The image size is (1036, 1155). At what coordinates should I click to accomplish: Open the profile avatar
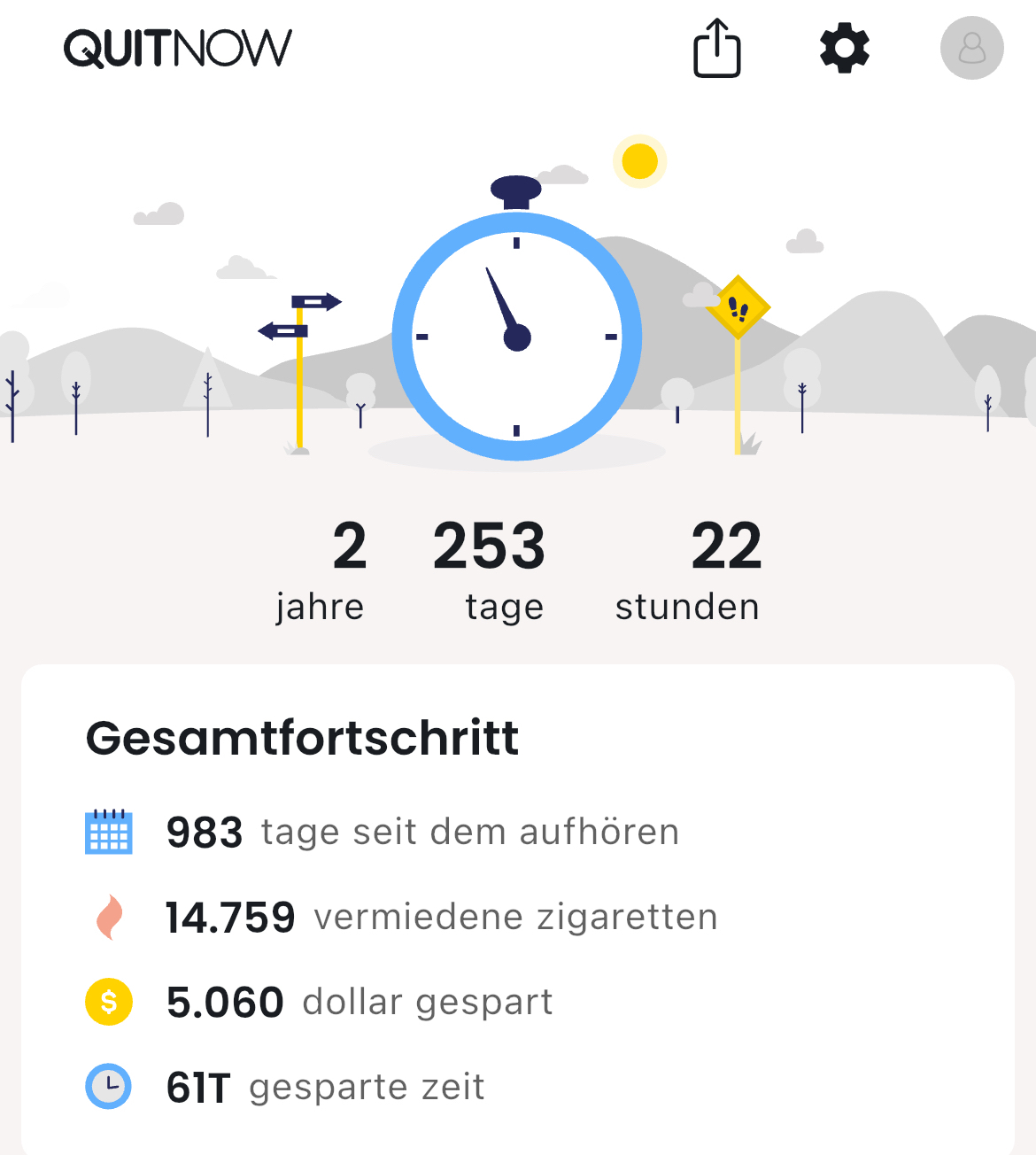coord(971,49)
